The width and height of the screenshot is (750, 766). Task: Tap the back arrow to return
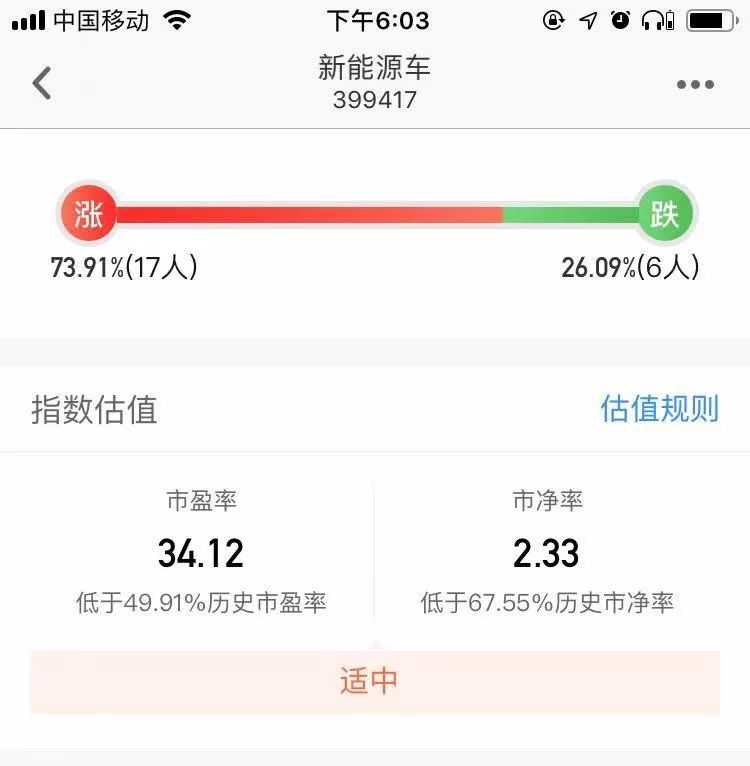click(40, 83)
